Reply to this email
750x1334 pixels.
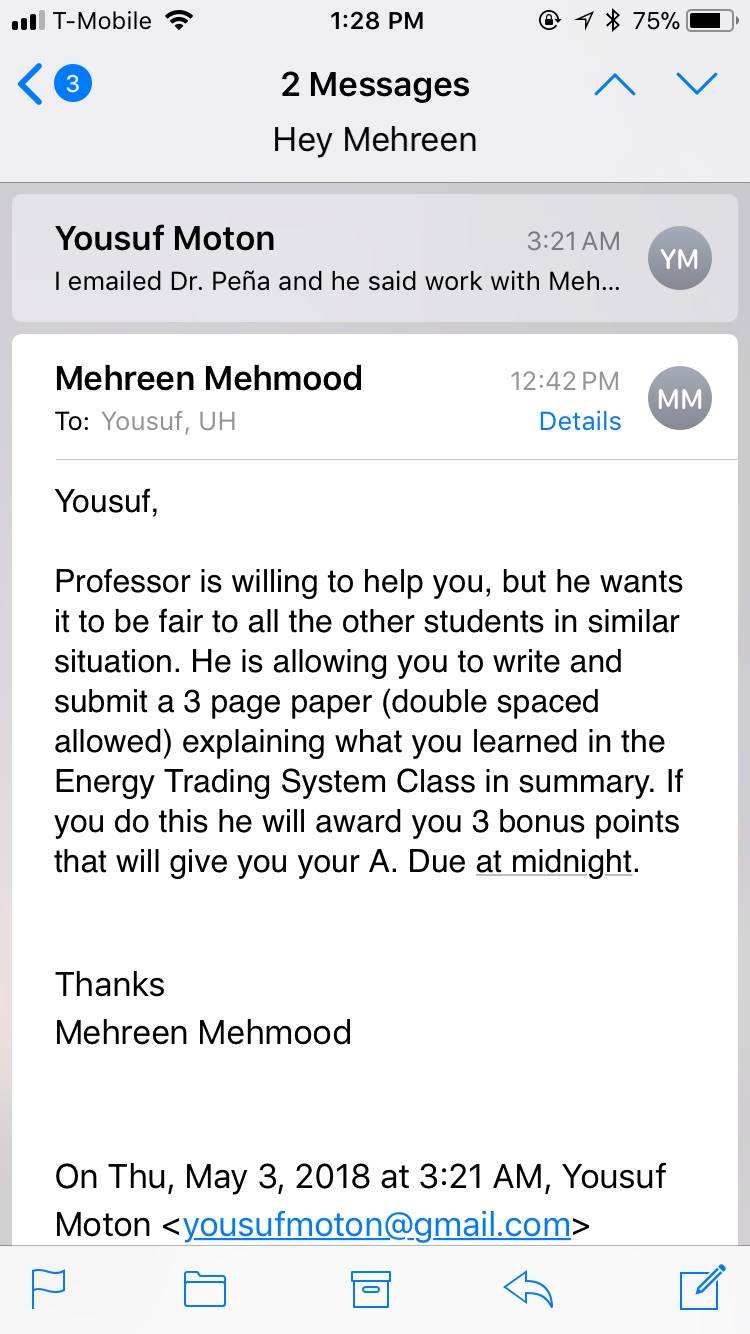pyautogui.click(x=529, y=1289)
